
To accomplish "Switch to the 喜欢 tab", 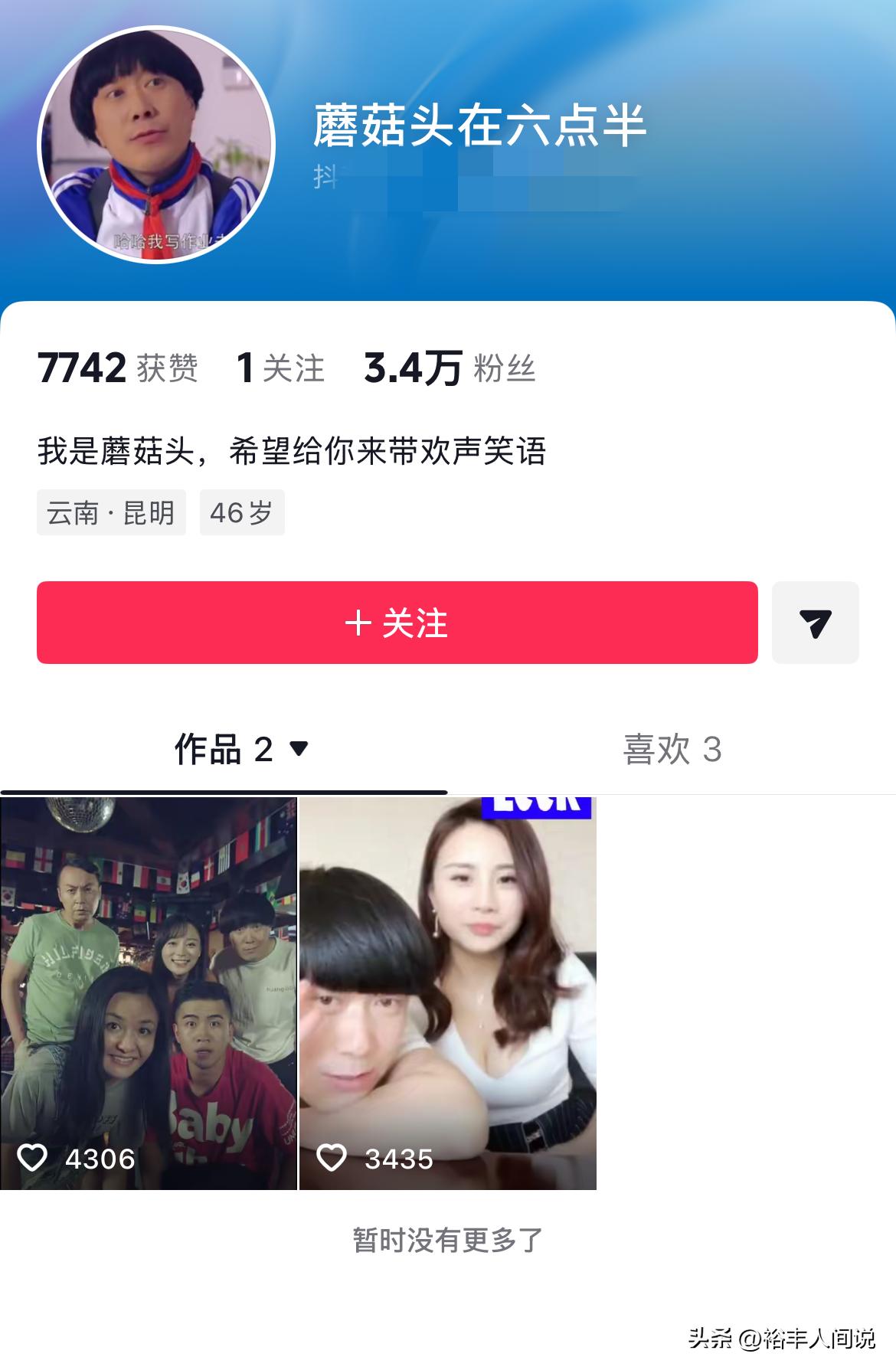I will 672,750.
